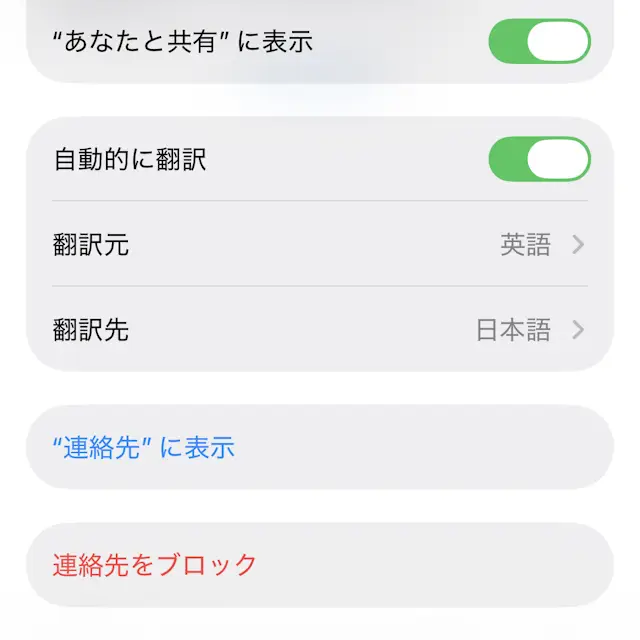Toggle the "あなたと共有"に表示 switch
Viewport: 640px width, 640px height.
pos(539,42)
